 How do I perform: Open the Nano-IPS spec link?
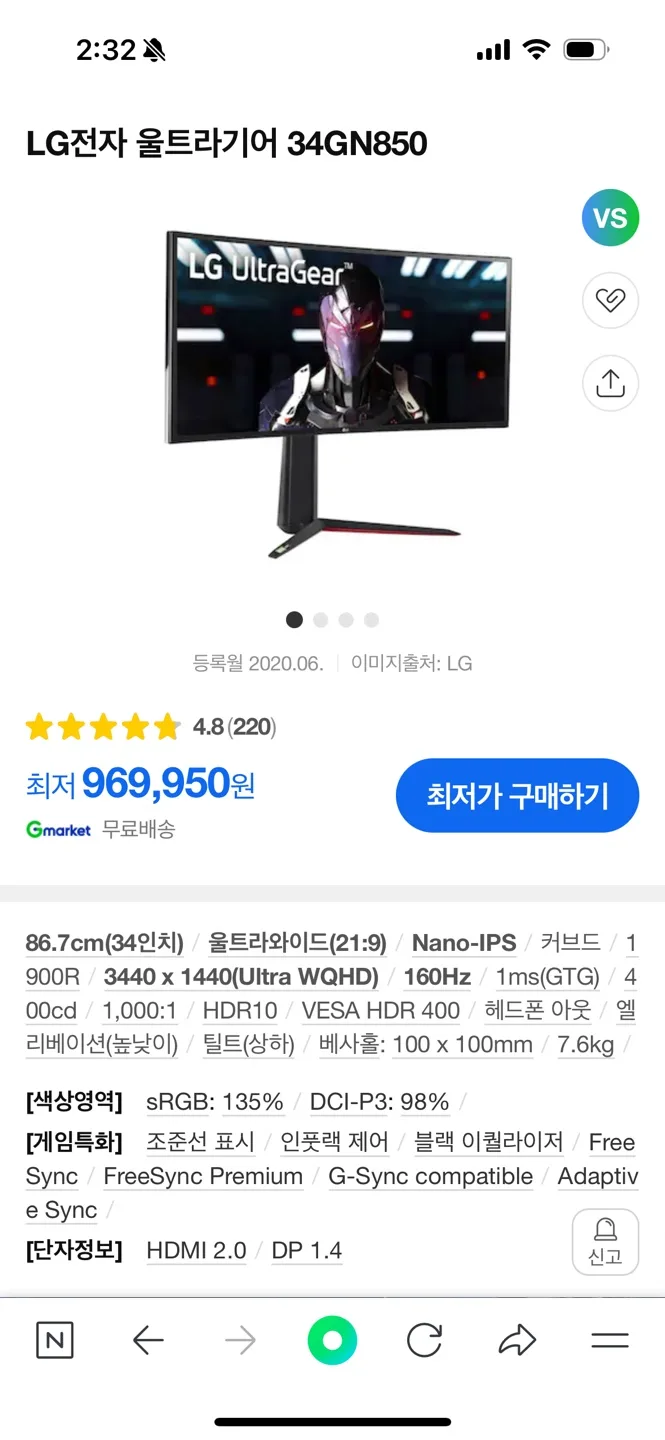click(x=464, y=943)
